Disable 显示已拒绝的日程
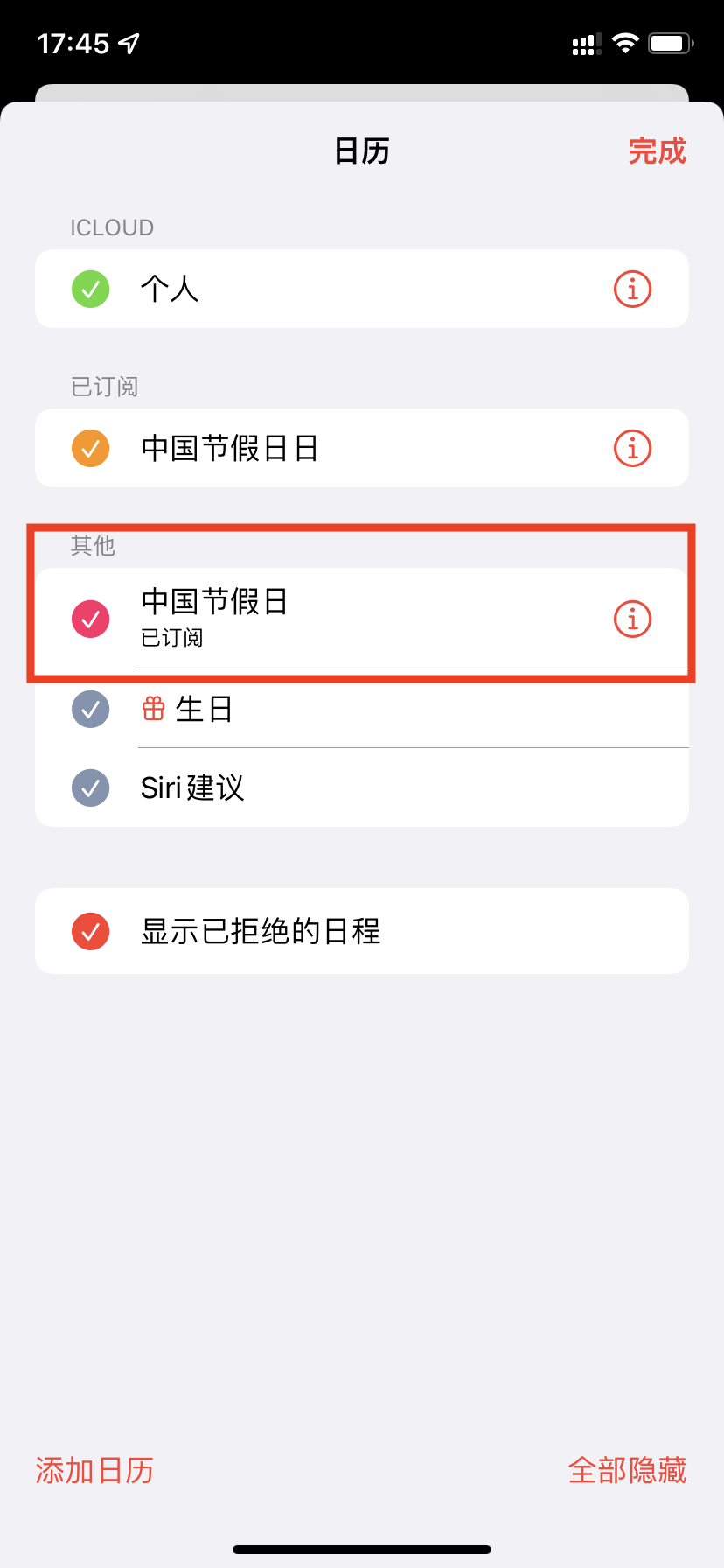Image resolution: width=724 pixels, height=1568 pixels. click(x=90, y=931)
